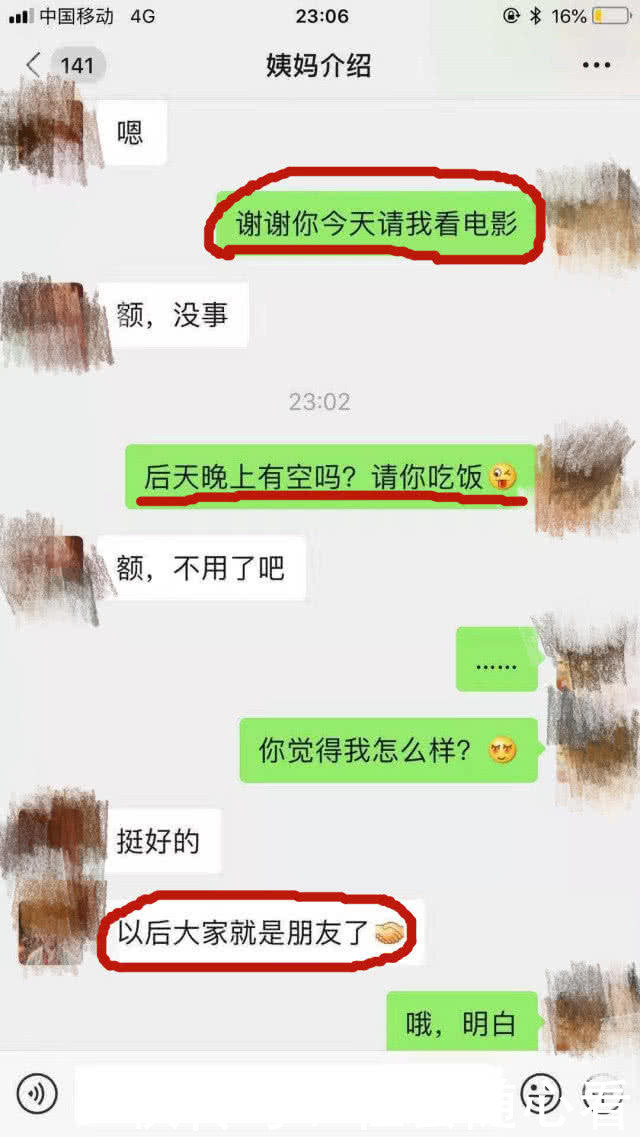Open the plus attachment menu
The width and height of the screenshot is (640, 1137).
605,1094
